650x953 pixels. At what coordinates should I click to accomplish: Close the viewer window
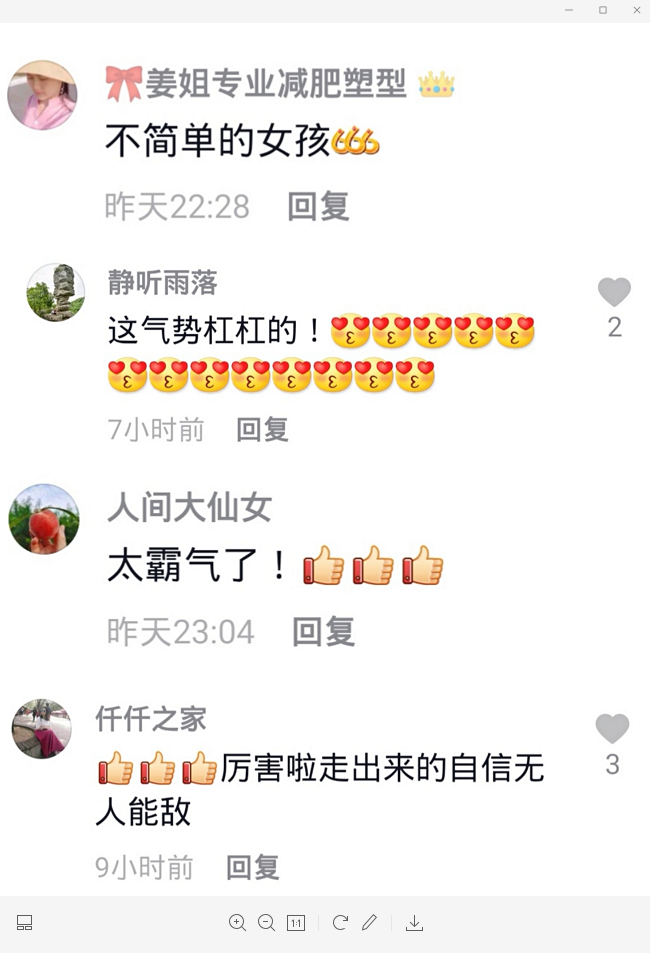636,10
